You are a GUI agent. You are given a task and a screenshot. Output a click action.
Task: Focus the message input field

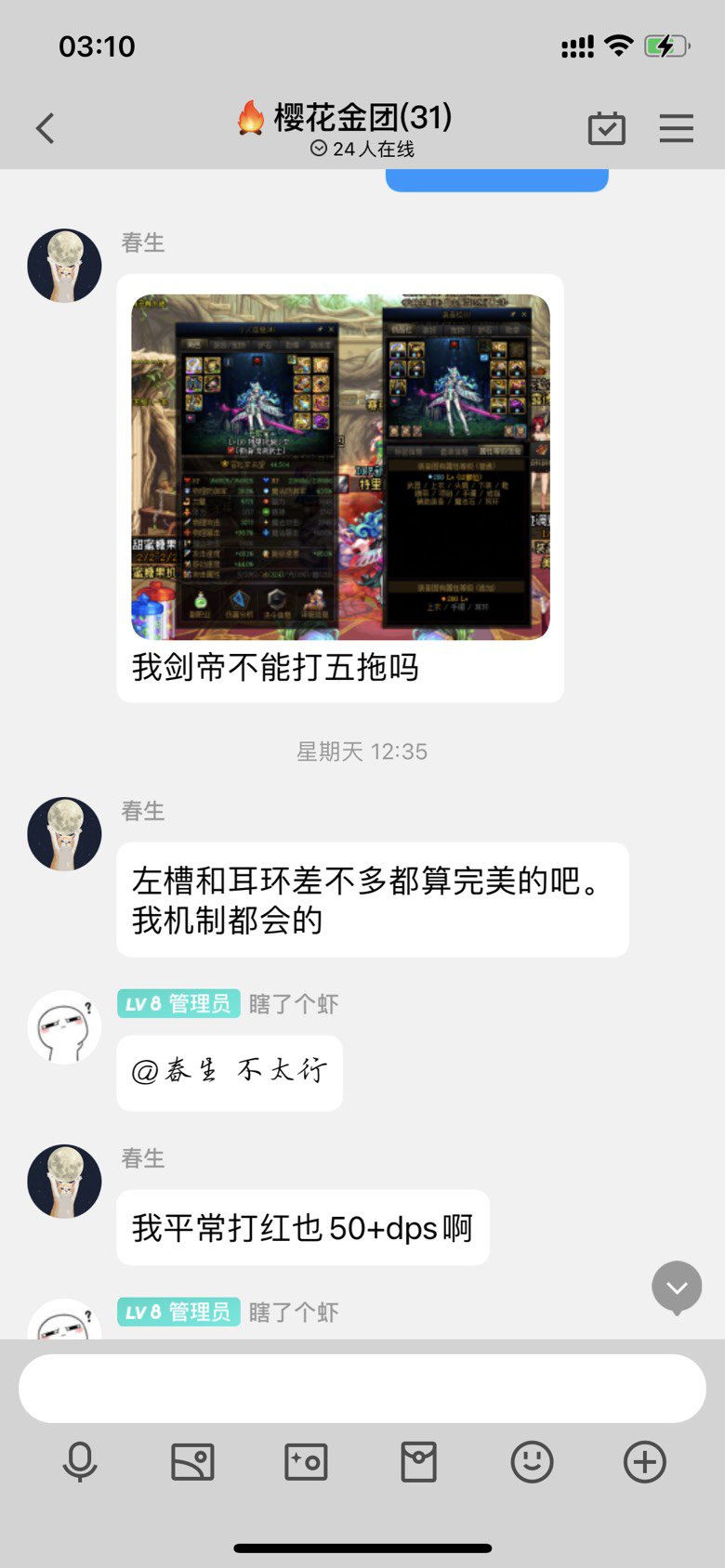[x=362, y=1388]
